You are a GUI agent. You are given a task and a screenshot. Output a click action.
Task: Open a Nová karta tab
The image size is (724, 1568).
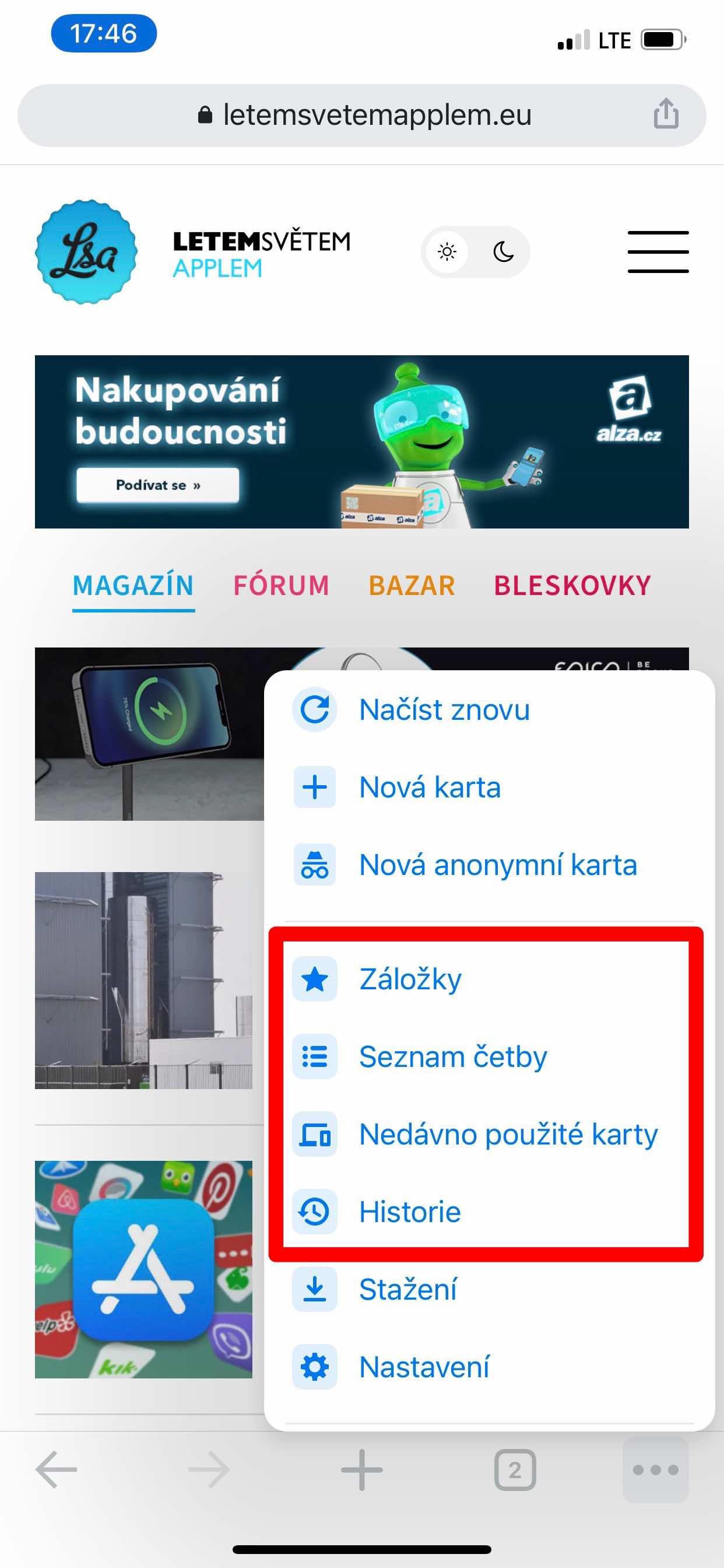pos(430,787)
